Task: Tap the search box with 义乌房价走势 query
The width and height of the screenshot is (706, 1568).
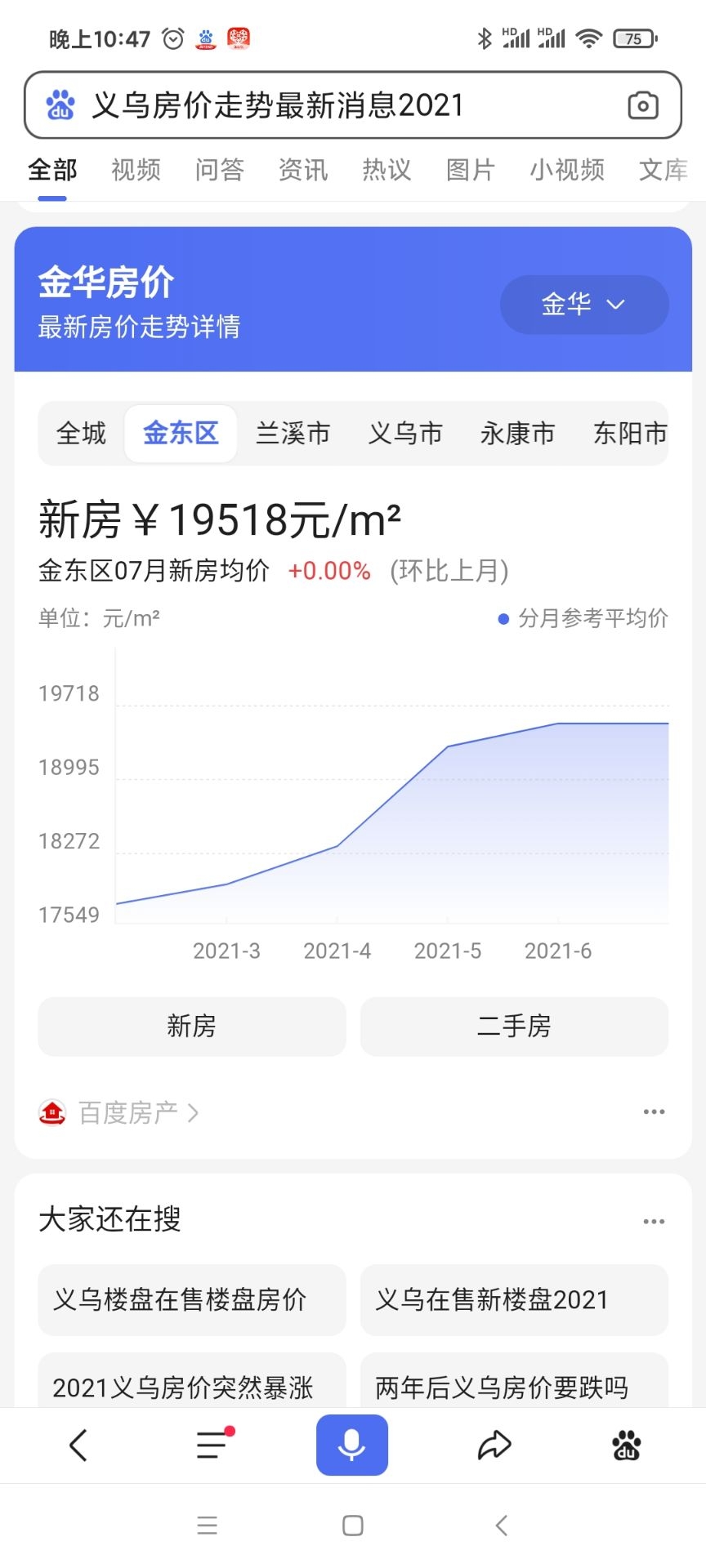Action: click(327, 105)
